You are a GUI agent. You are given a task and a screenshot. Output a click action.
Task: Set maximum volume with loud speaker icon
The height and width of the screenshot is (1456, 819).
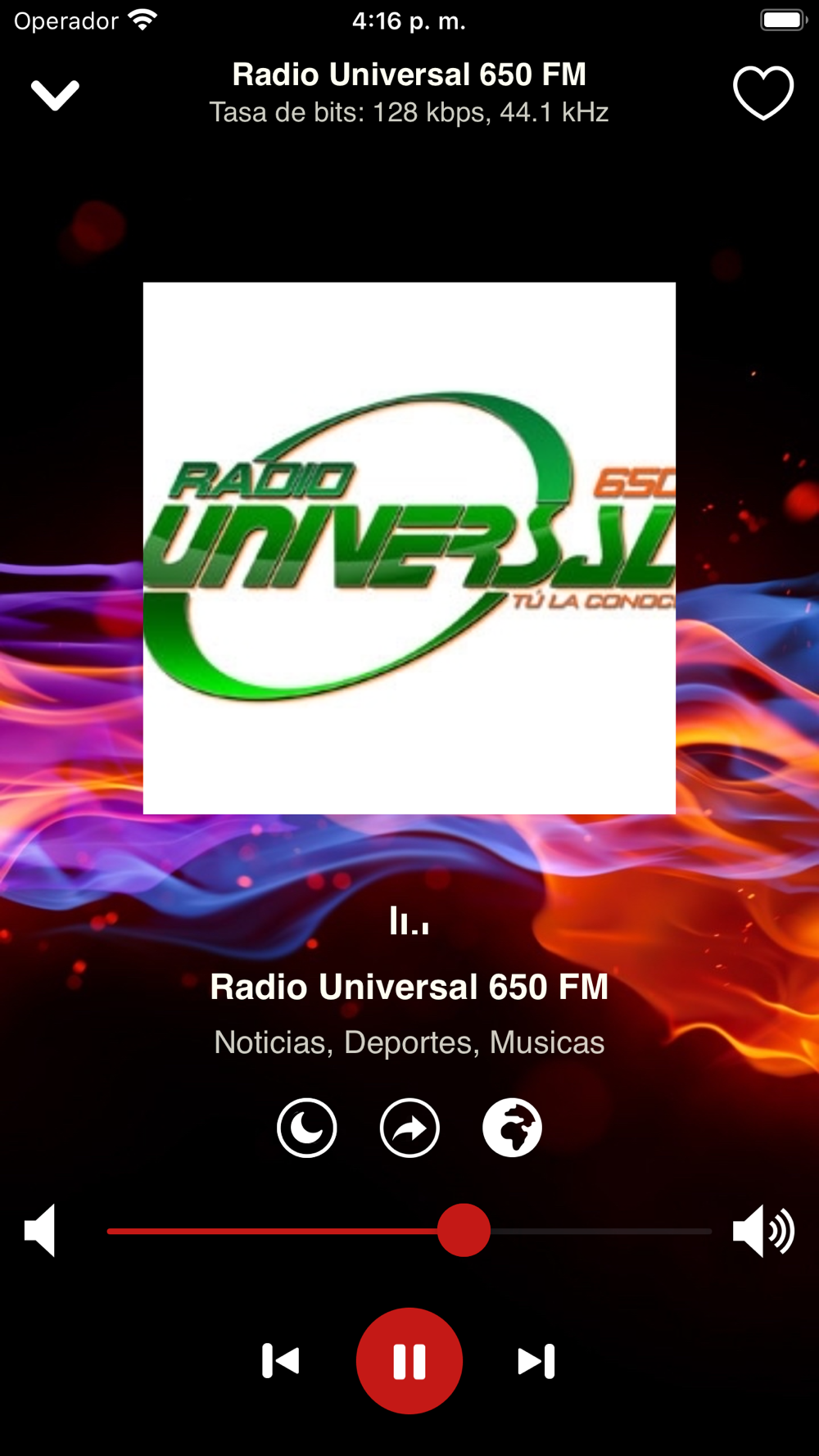pos(762,1230)
